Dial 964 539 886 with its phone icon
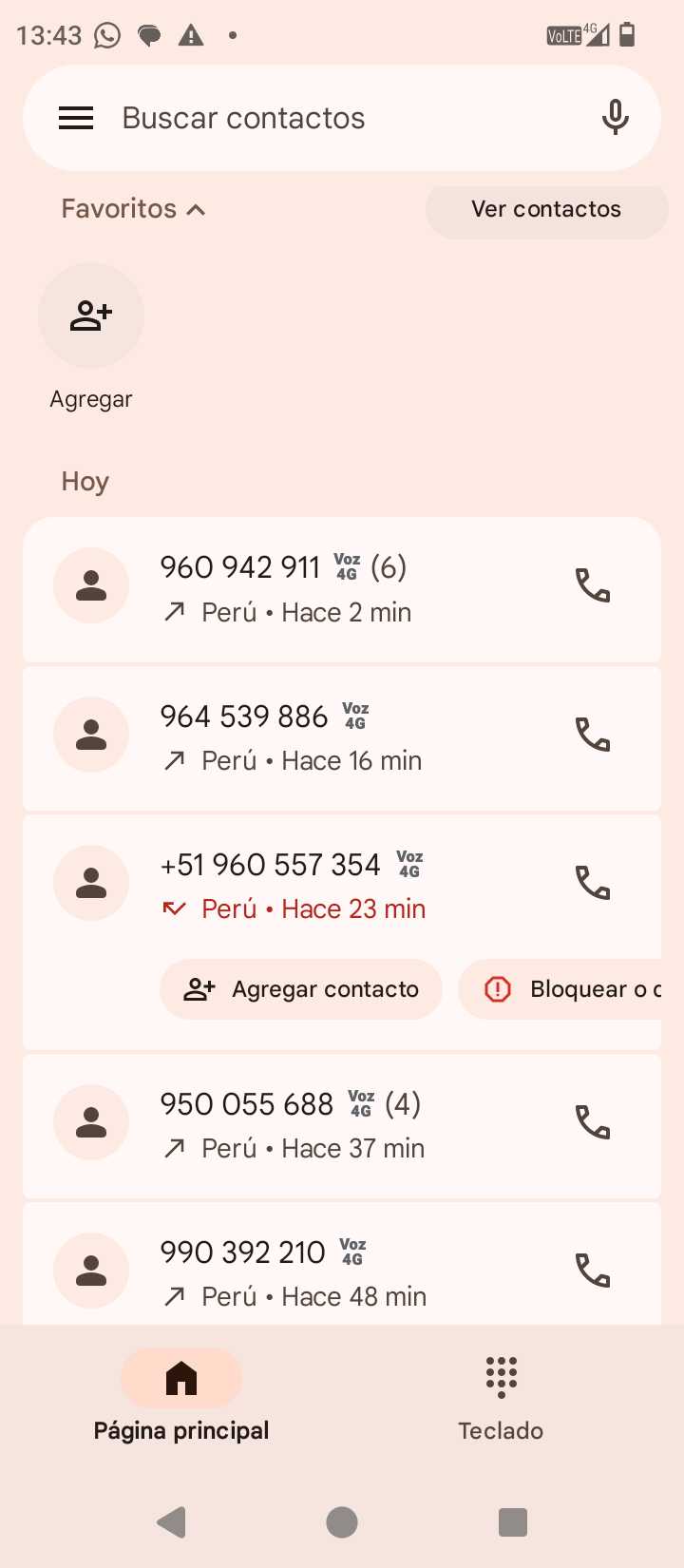The height and width of the screenshot is (1568, 684). [x=593, y=735]
